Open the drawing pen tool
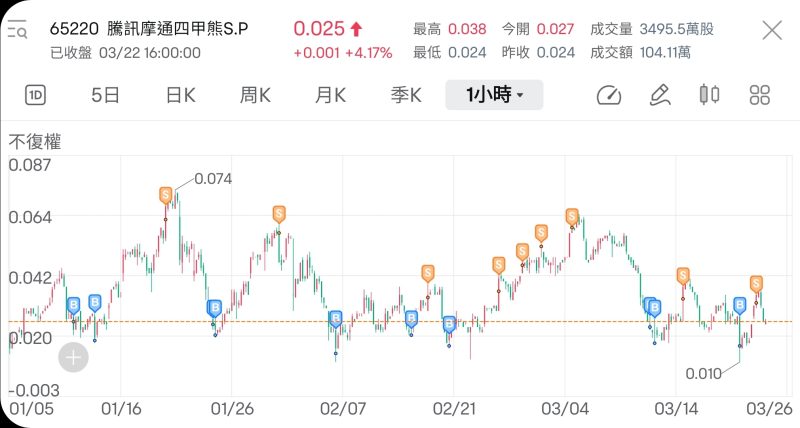The height and width of the screenshot is (428, 800). tap(659, 96)
